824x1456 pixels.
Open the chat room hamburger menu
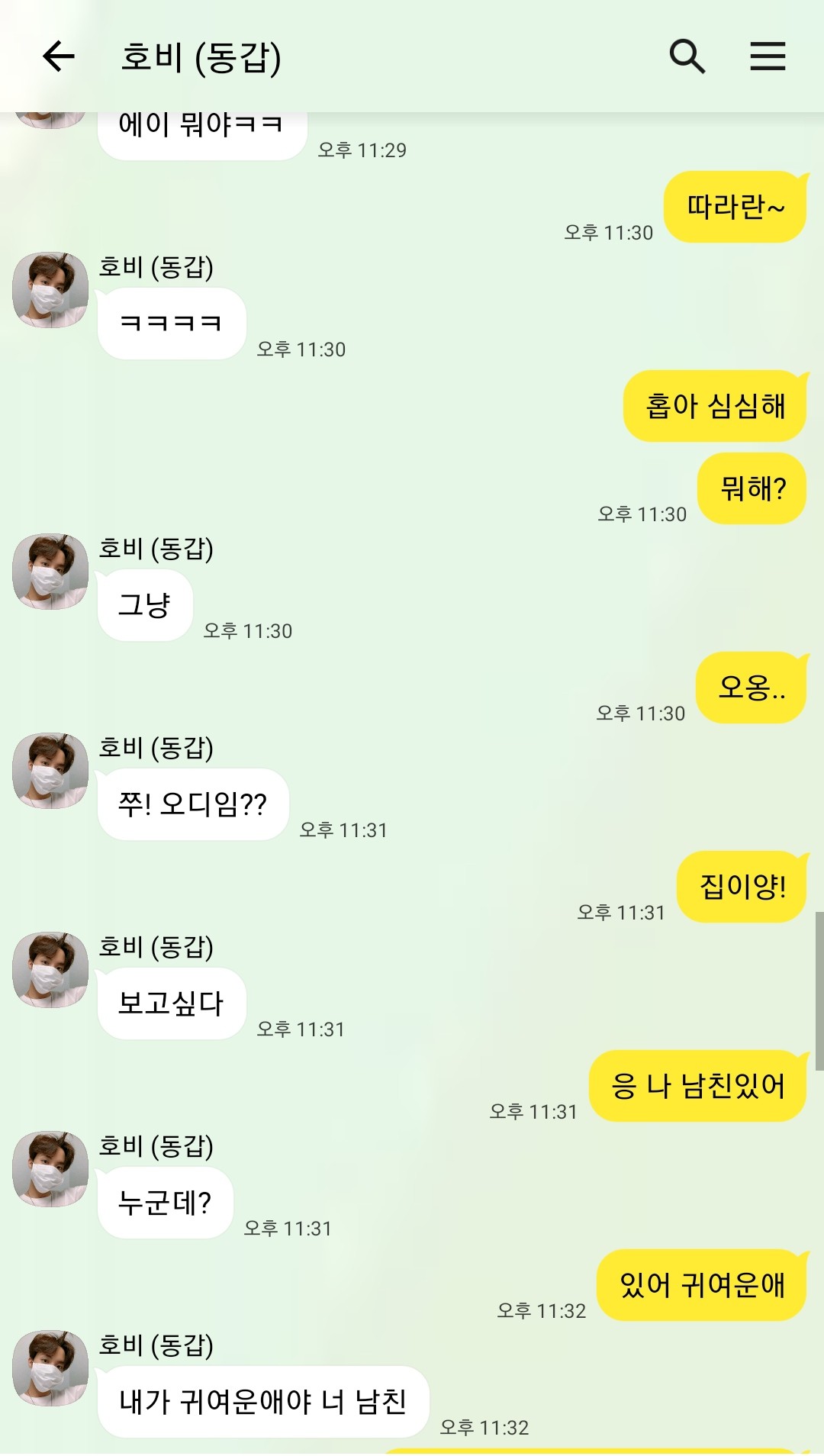767,56
